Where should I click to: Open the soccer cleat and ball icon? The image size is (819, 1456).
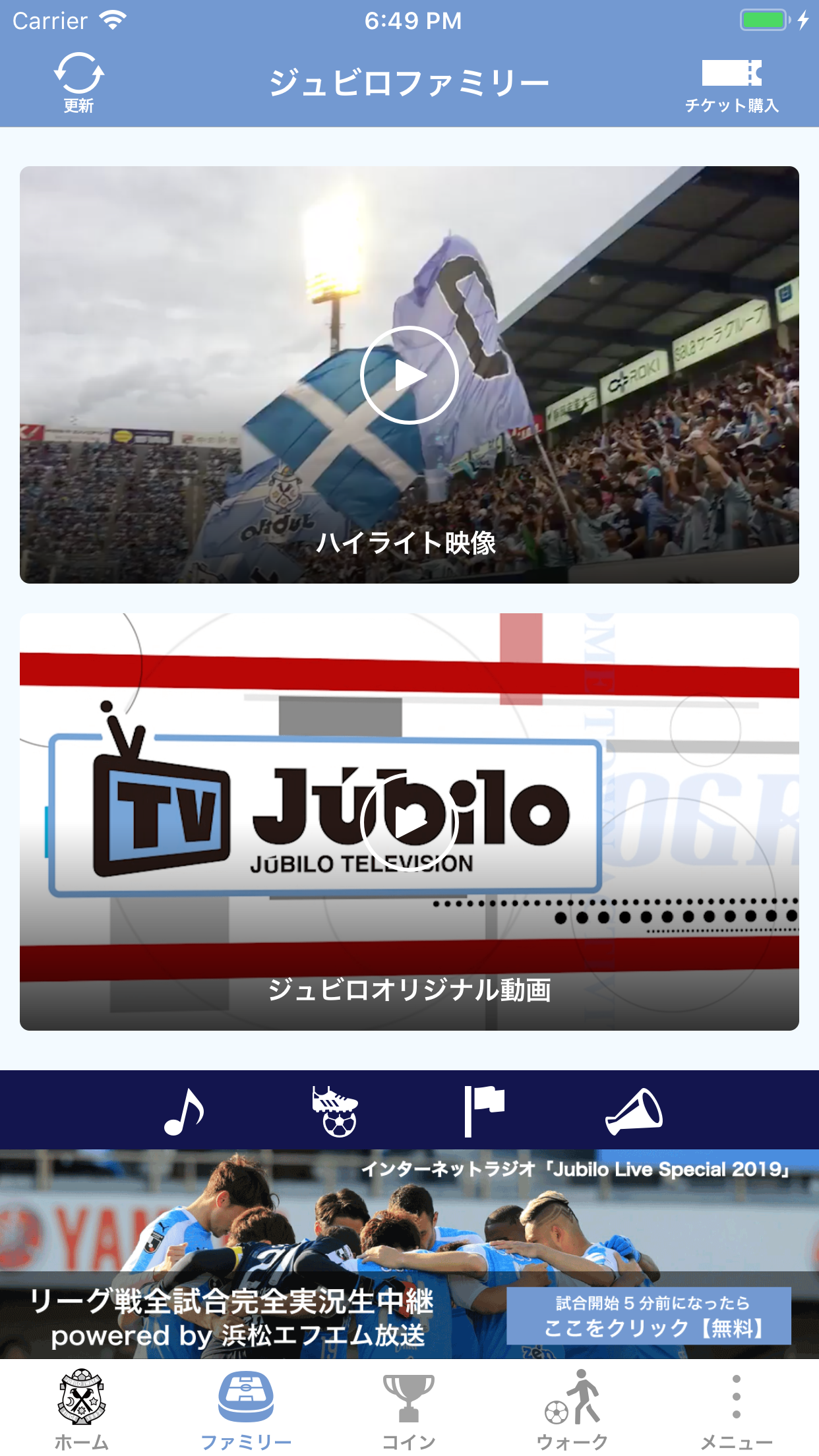click(x=335, y=1112)
